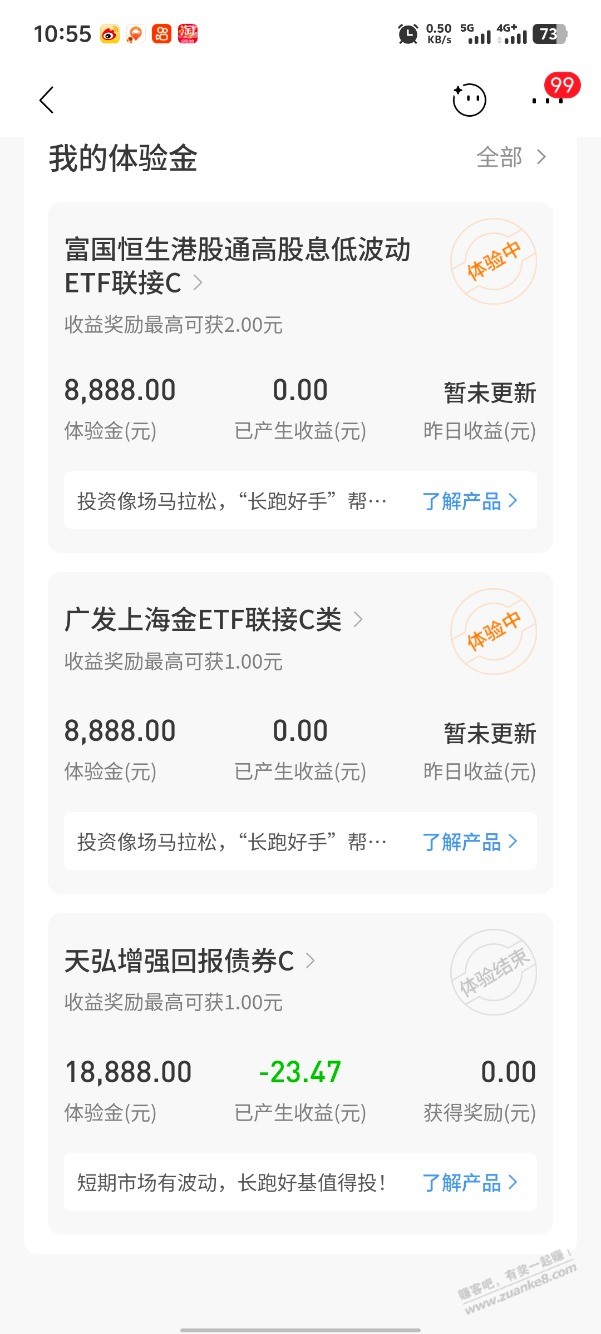Tap 了解产品 in the 广发上海金 card

coord(470,842)
